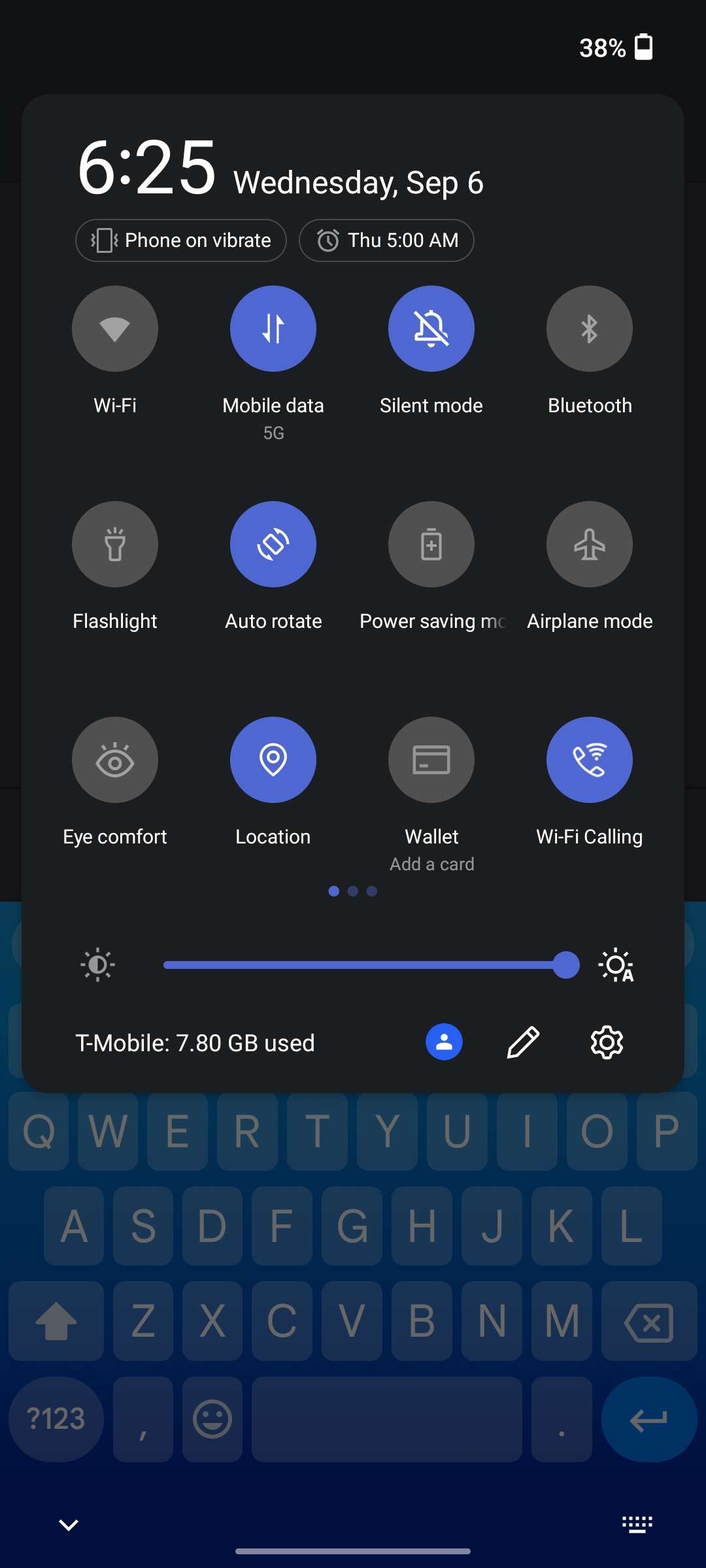Hide the keyboard with the down chevron
The width and height of the screenshot is (706, 1568).
pyautogui.click(x=69, y=1525)
